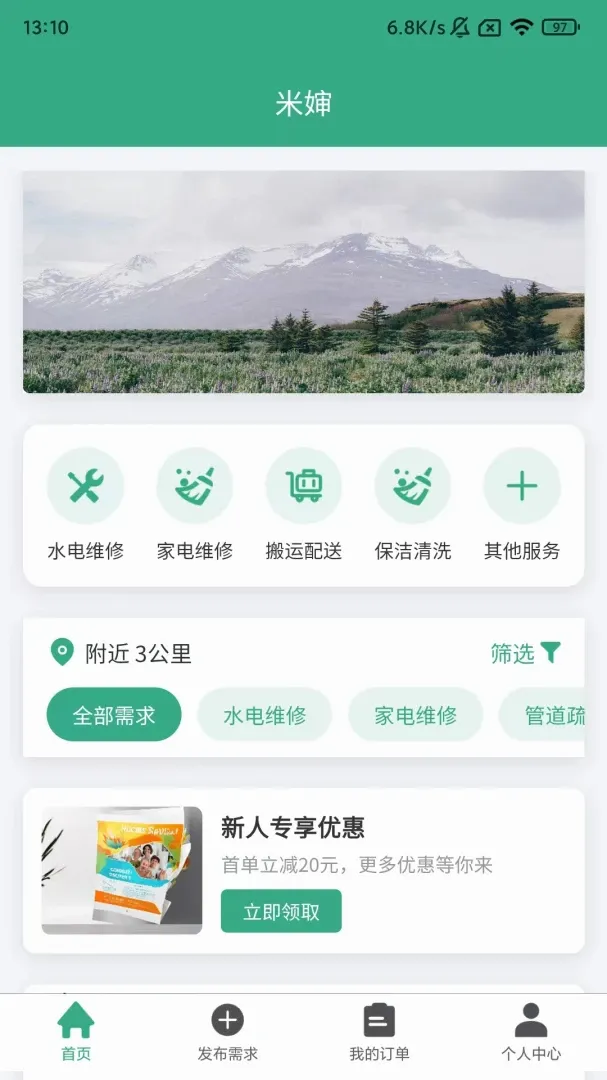Open the 家电维修 service icon
Viewport: 607px width, 1080px height.
click(x=194, y=486)
